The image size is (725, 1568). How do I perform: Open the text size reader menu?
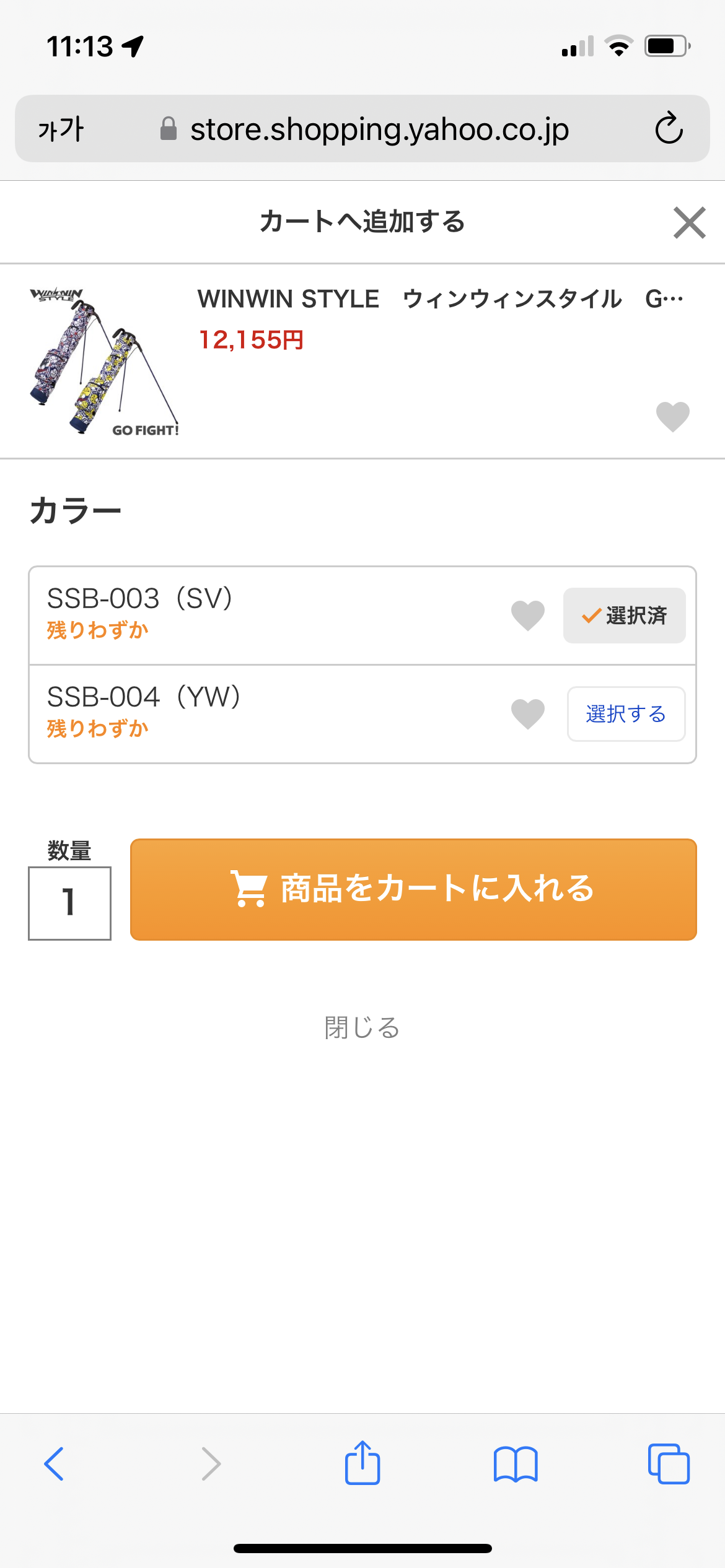pos(61,129)
